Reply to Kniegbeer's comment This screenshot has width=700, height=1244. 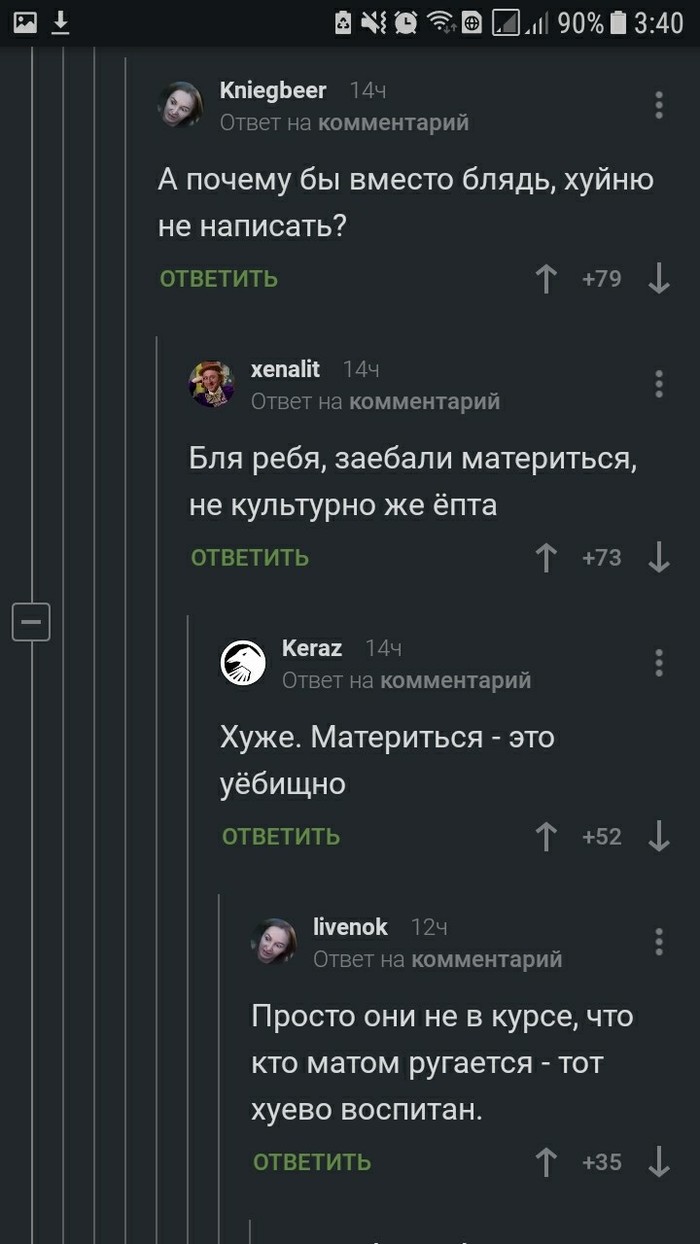tap(219, 279)
